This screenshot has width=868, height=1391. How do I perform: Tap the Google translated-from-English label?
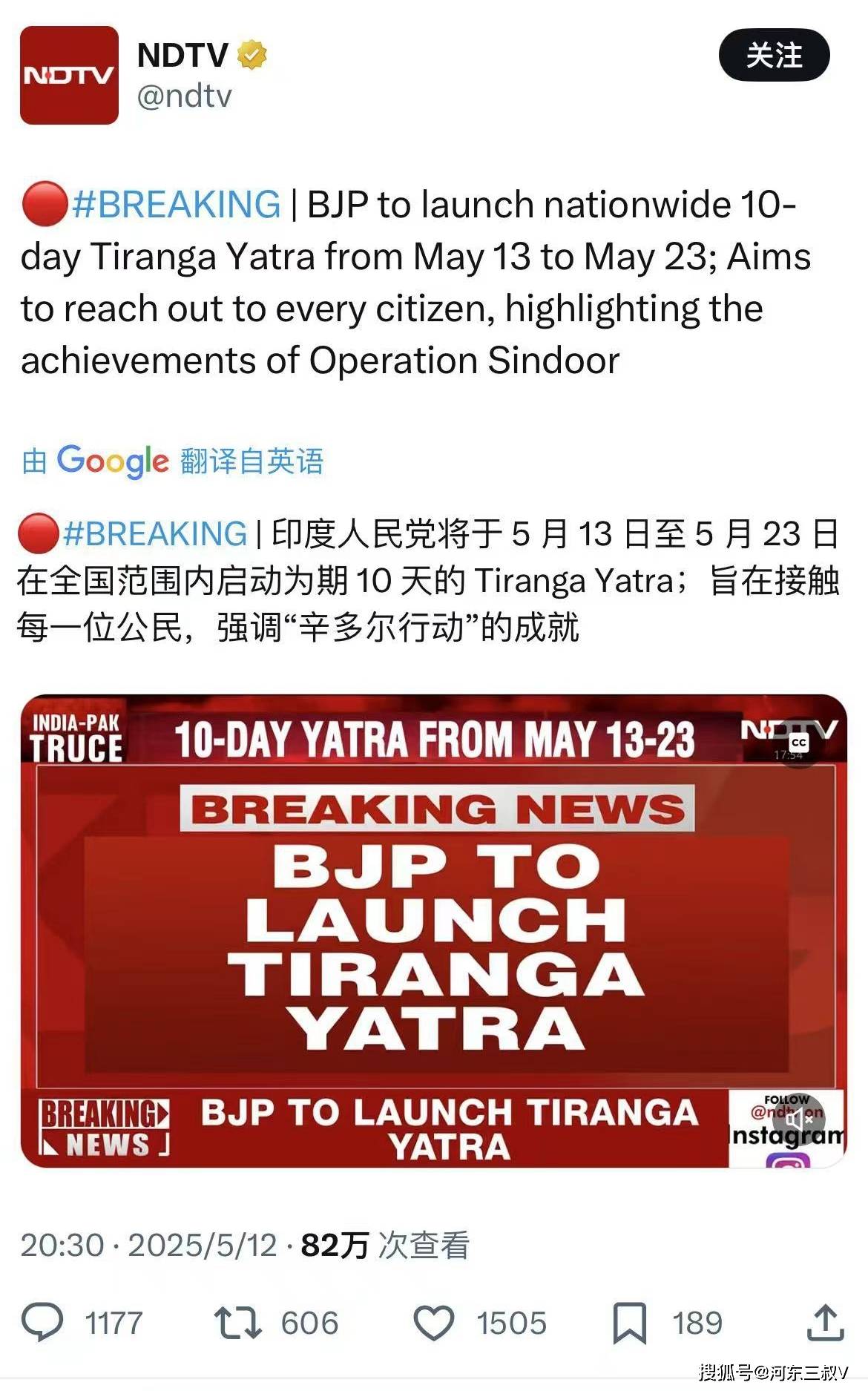pos(173,461)
